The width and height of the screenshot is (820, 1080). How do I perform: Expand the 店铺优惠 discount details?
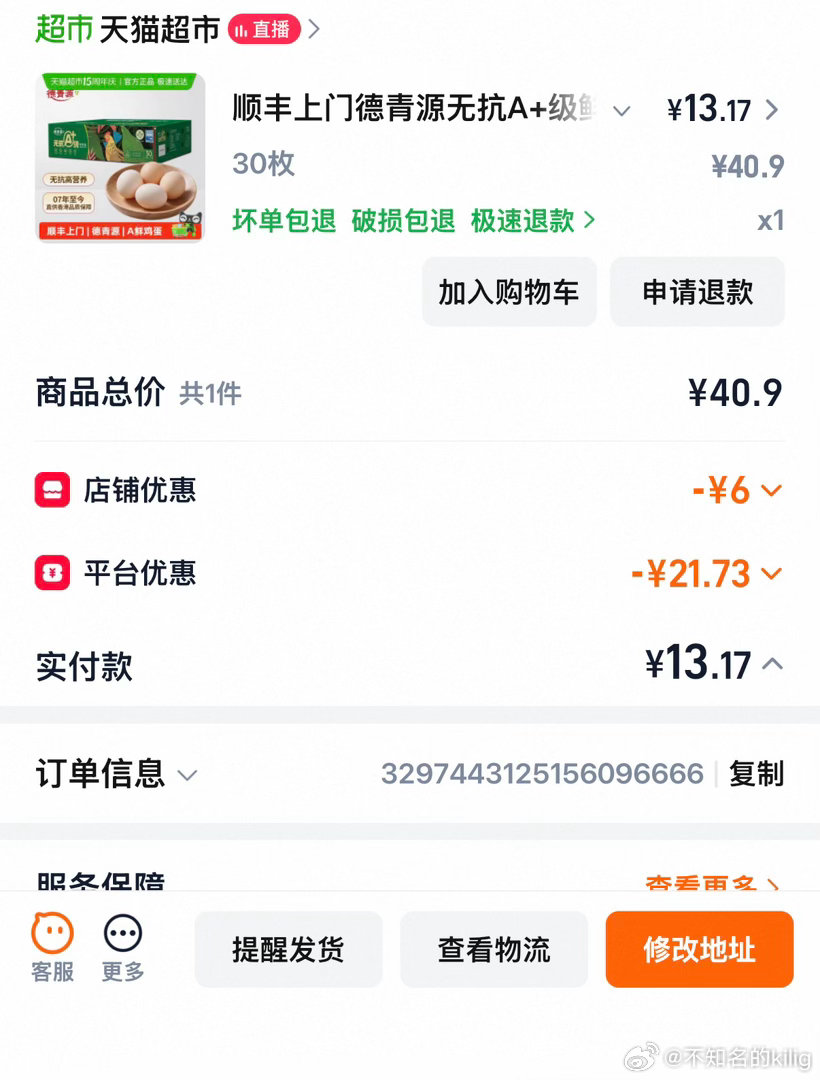770,490
